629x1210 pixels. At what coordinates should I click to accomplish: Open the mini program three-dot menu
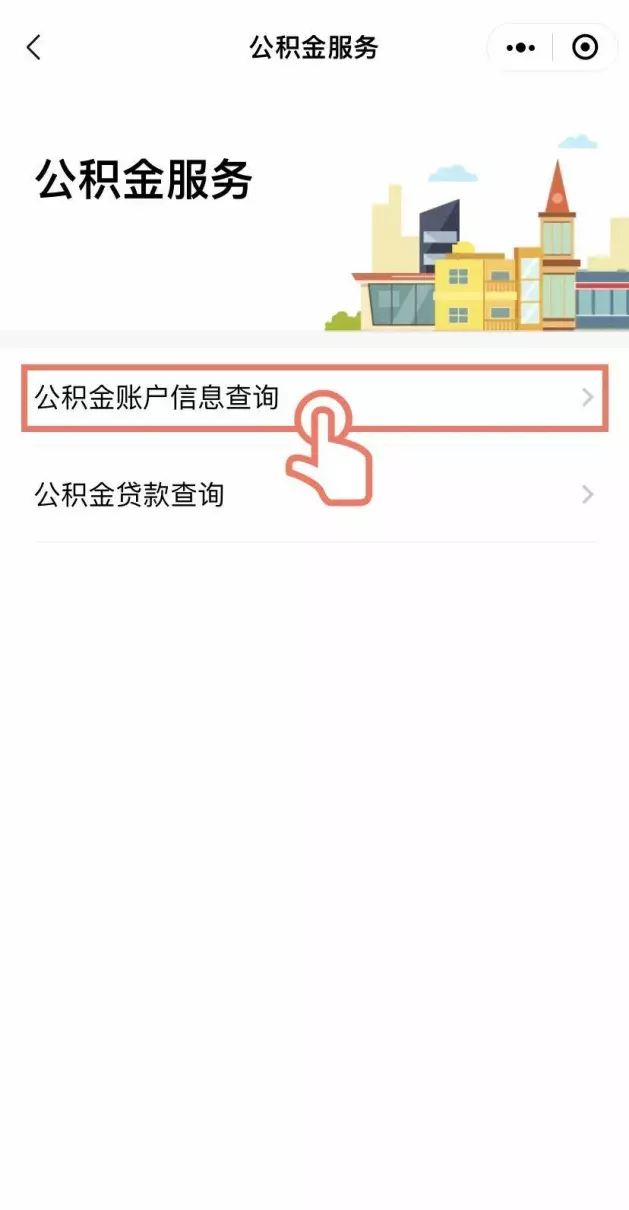click(521, 47)
